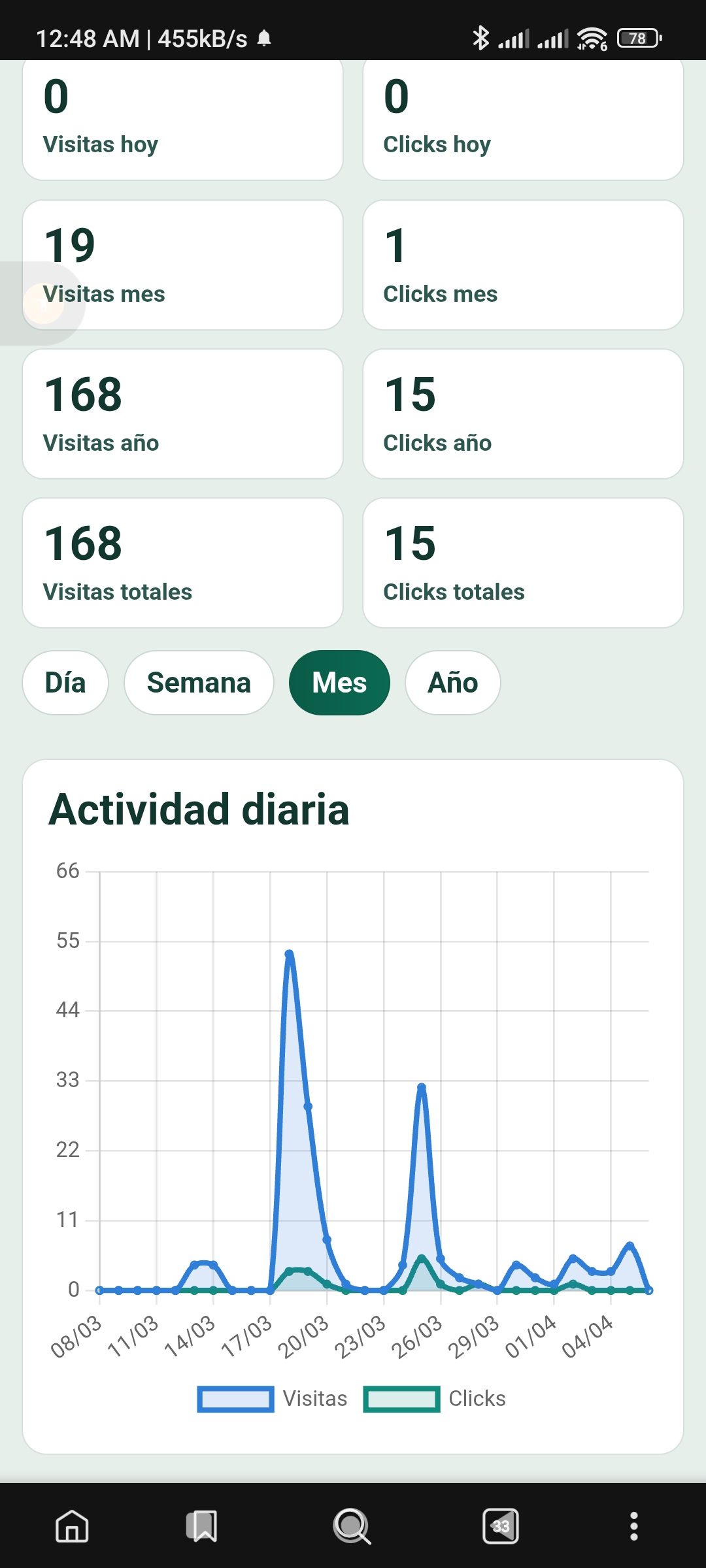Viewport: 706px width, 1568px height.
Task: Select the Día filter
Action: [x=65, y=682]
